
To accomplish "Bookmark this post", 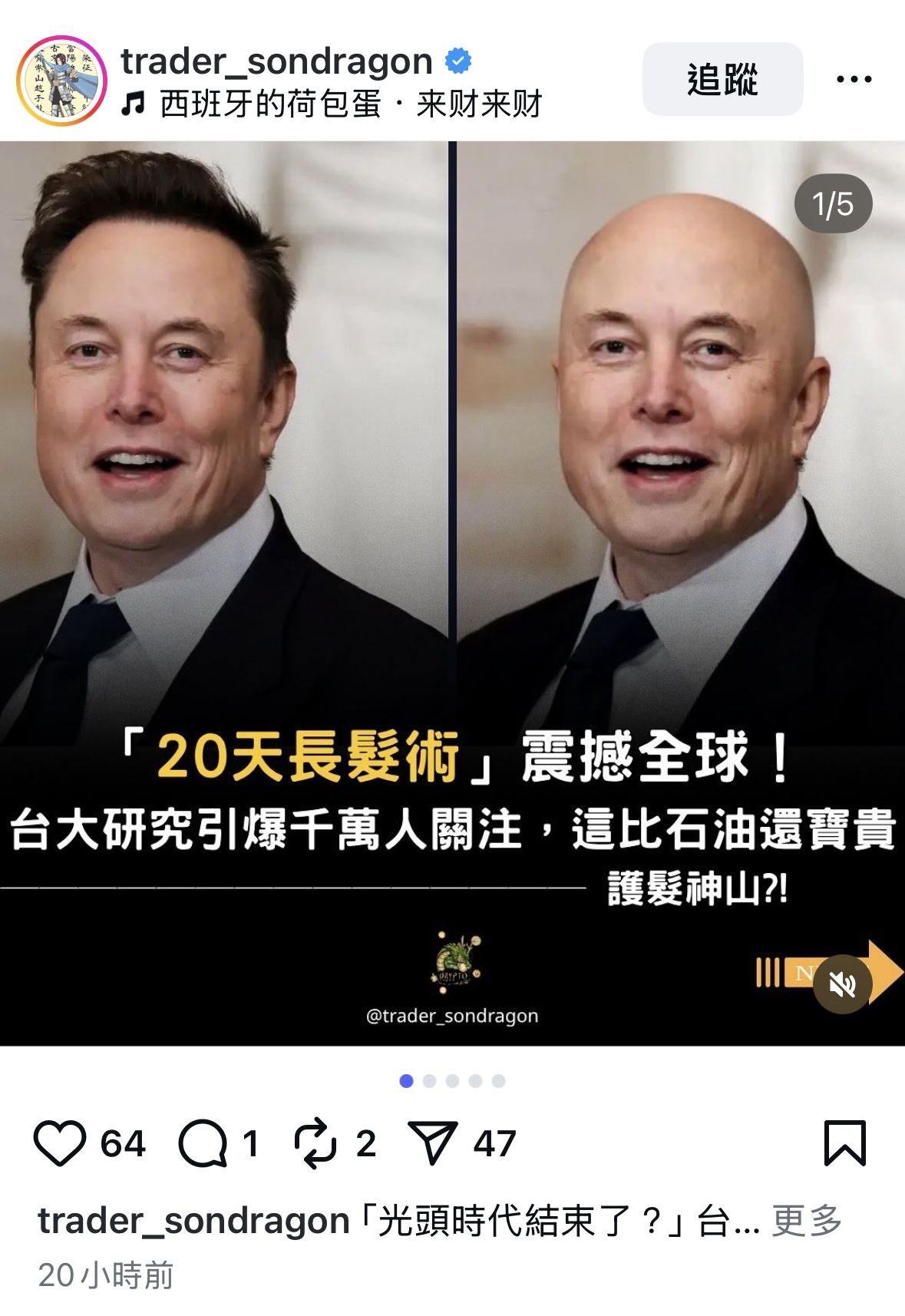I will point(845,1143).
